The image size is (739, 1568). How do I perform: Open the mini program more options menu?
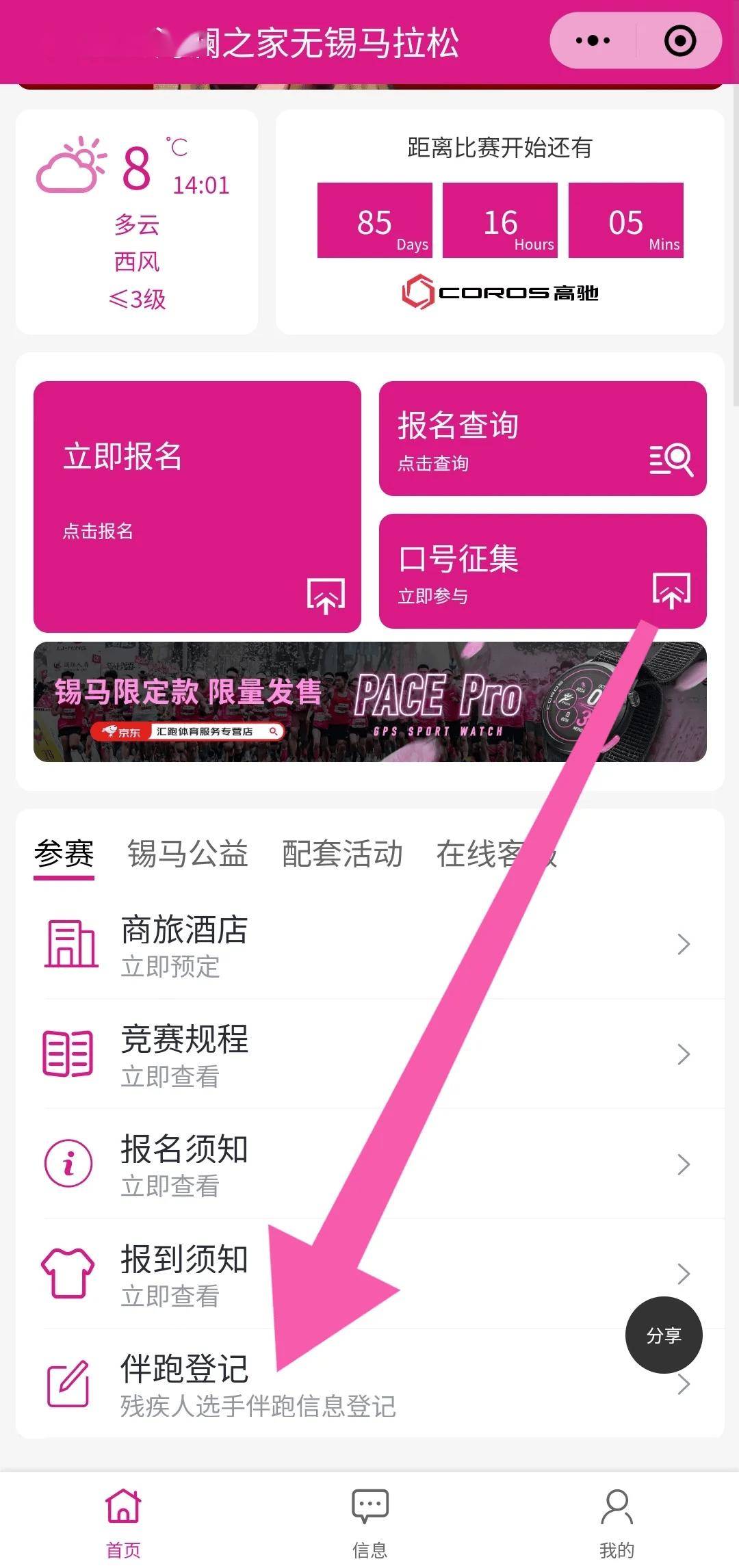tap(593, 41)
